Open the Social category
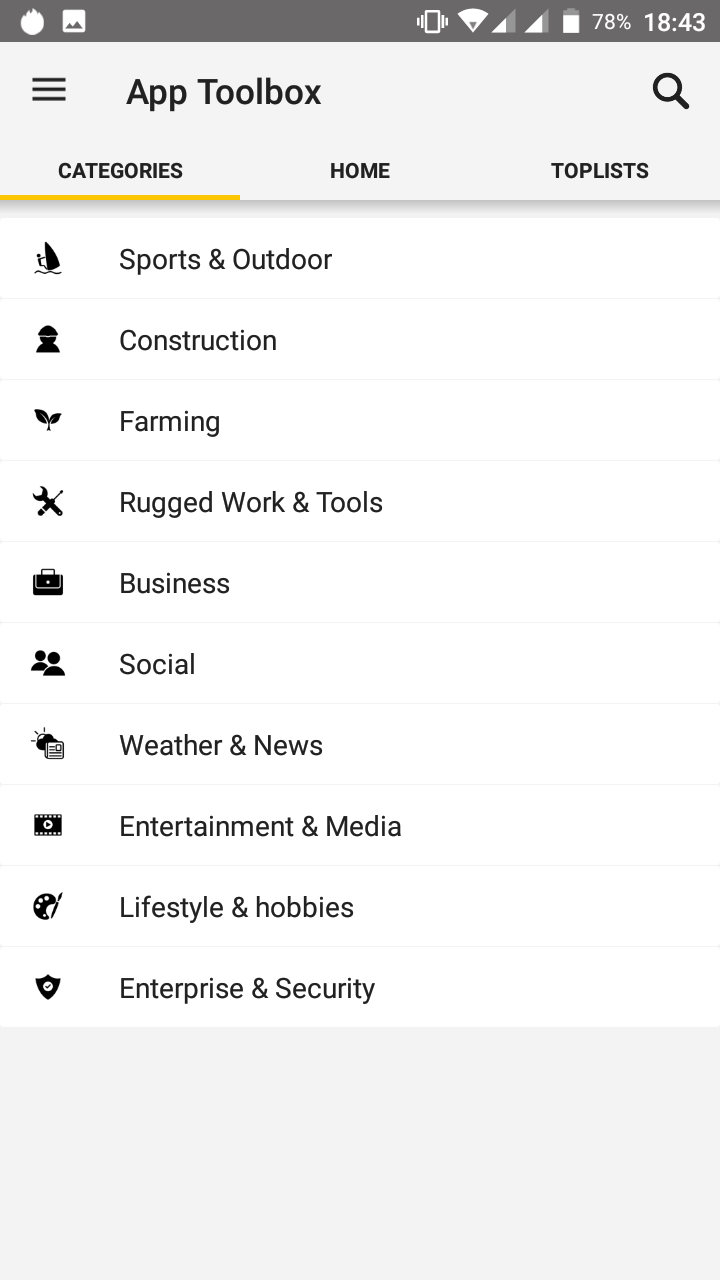Screen dimensions: 720x1280 point(360,664)
